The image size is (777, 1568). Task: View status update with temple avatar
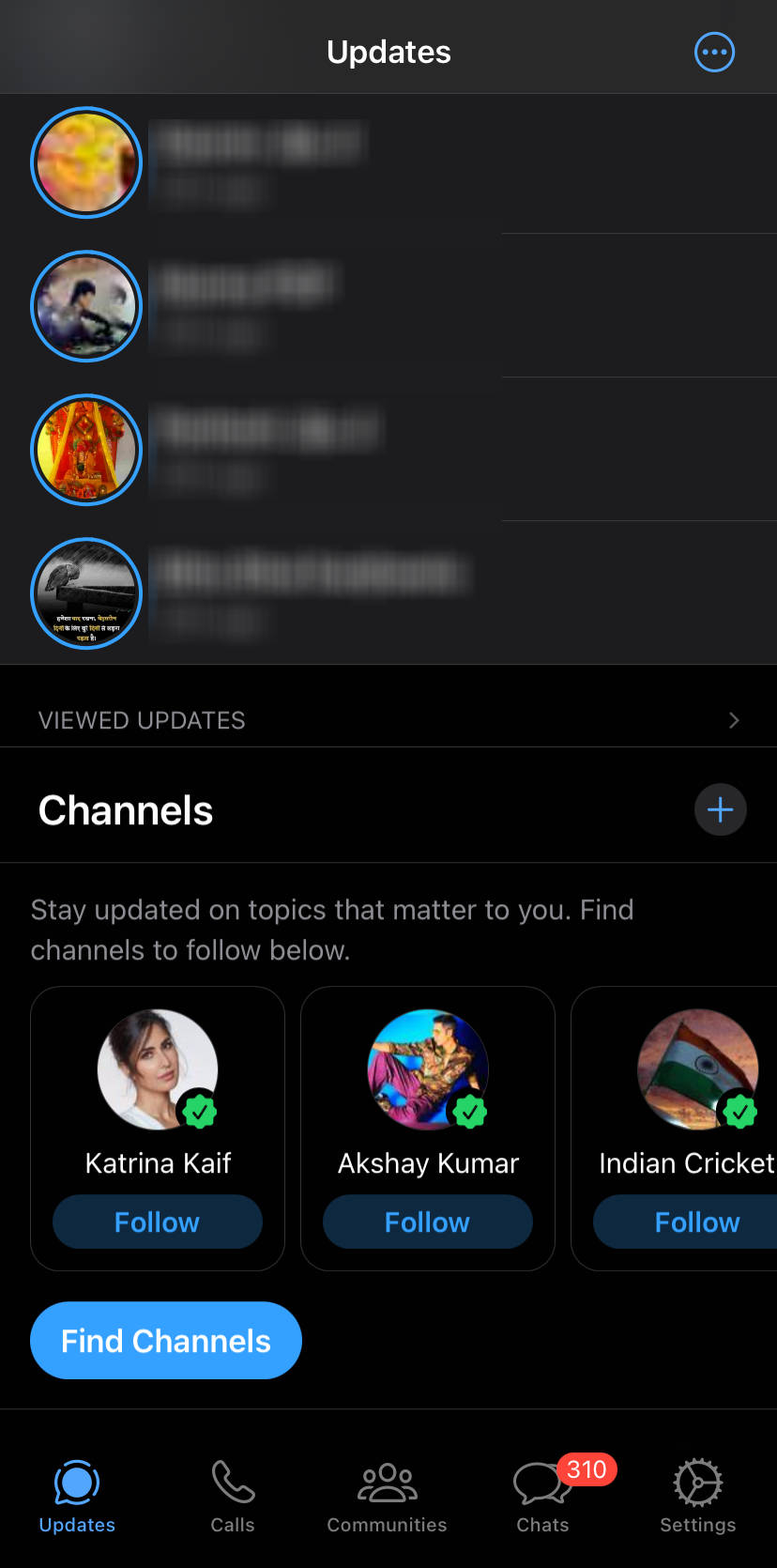[x=86, y=450]
